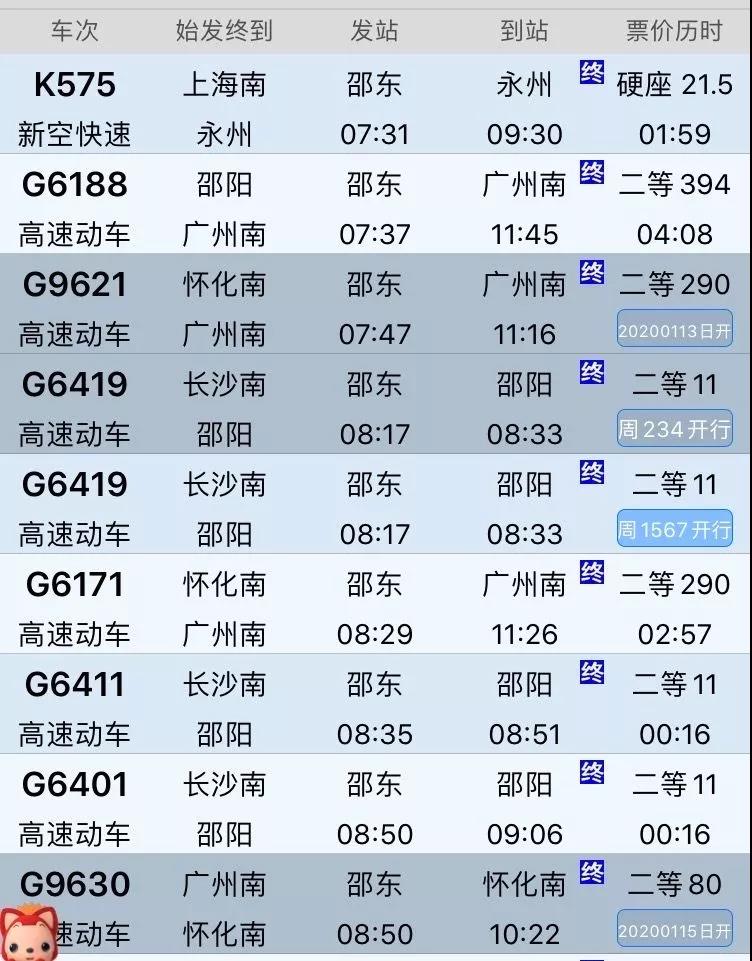Toggle the 20200113日开 pill on G9621 row
Viewport: 752px width, 961px height.
click(x=675, y=330)
